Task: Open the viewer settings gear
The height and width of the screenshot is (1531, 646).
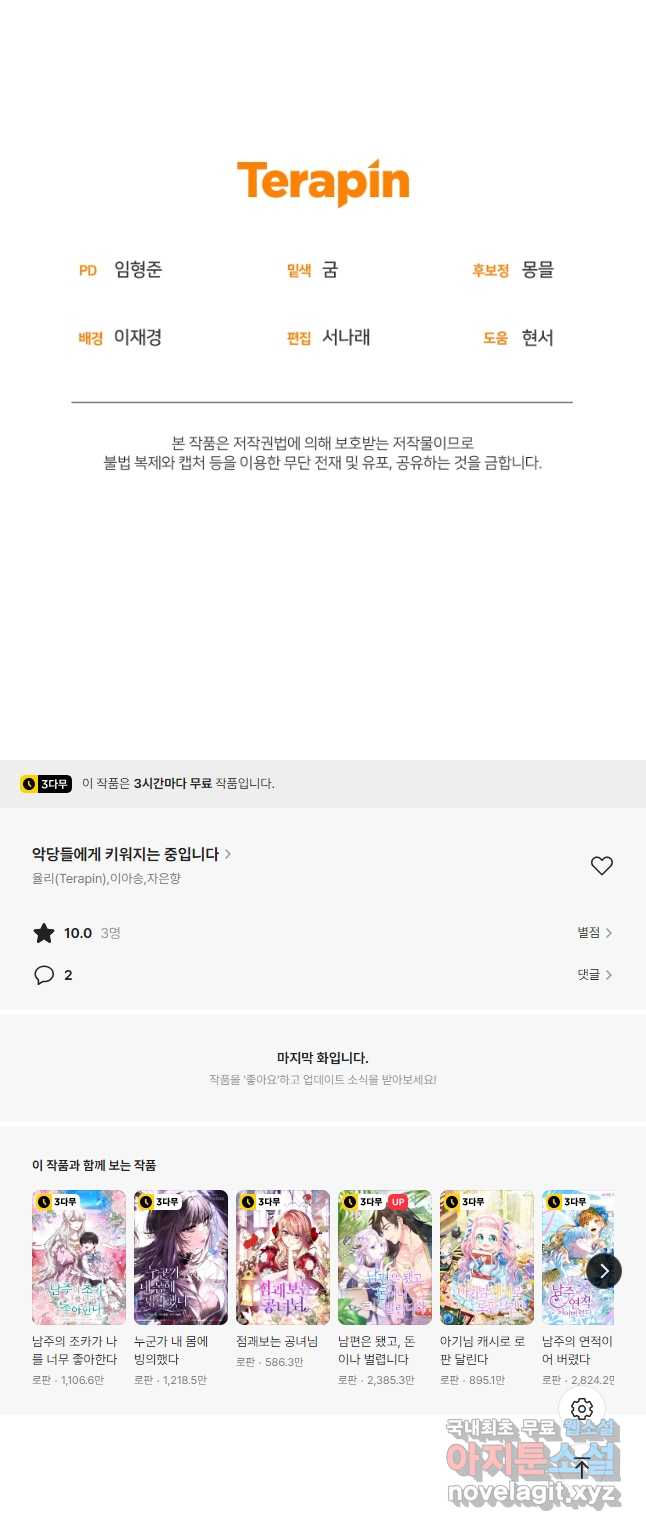Action: point(582,1410)
